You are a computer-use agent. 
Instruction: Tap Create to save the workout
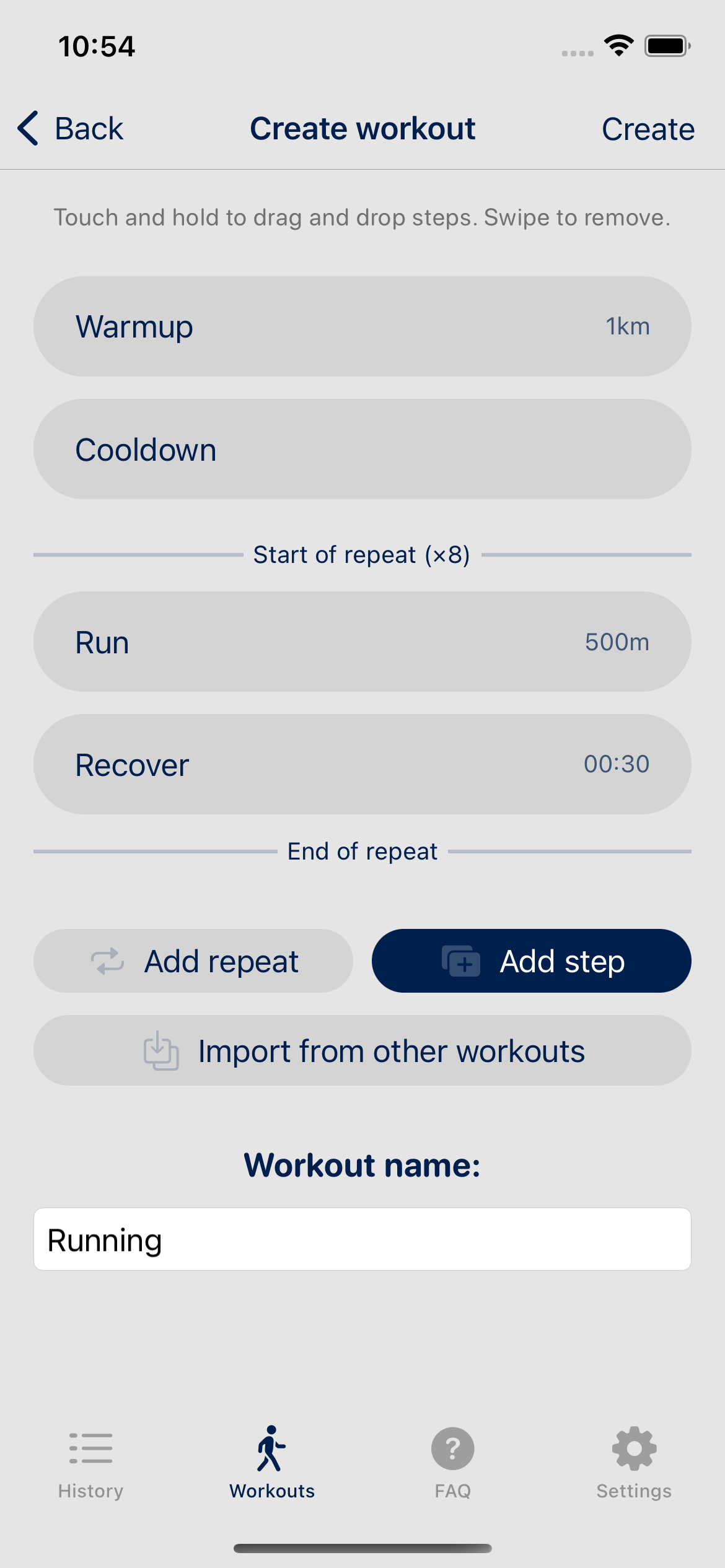(x=648, y=129)
